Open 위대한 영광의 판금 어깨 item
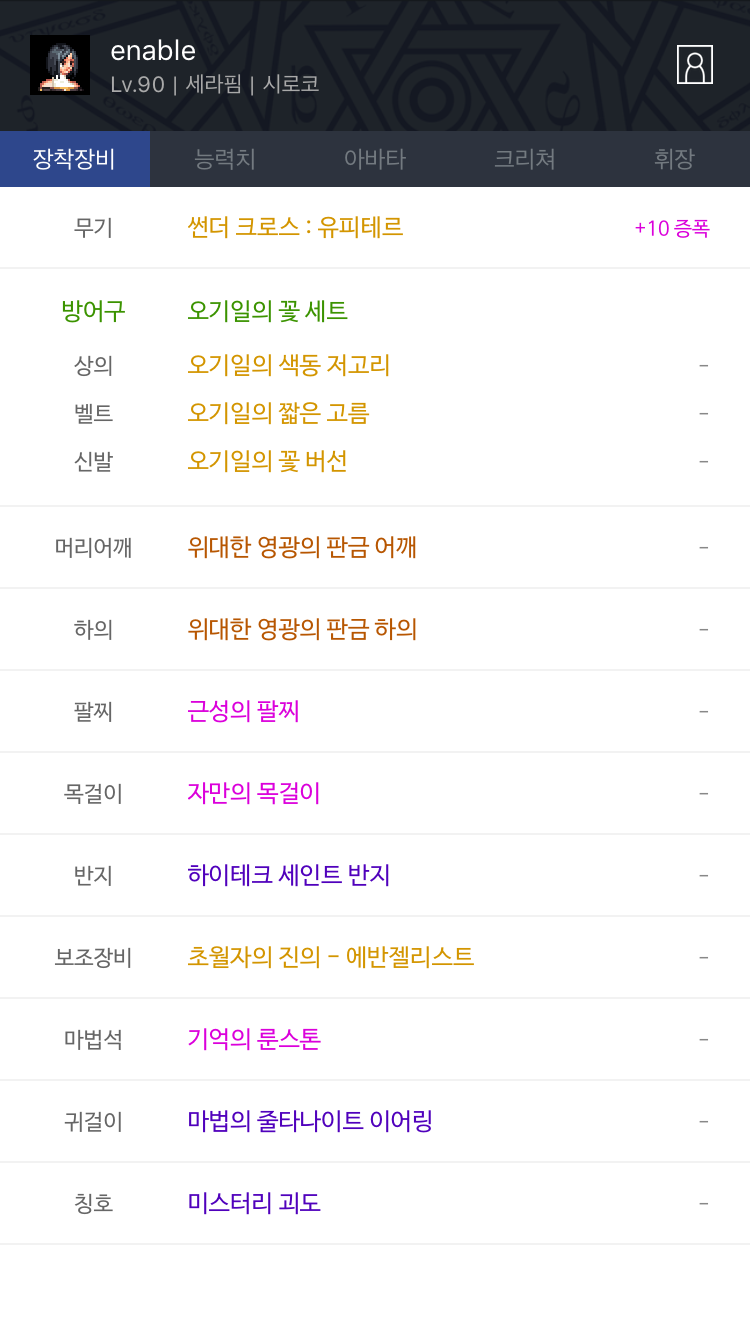The width and height of the screenshot is (750, 1334). click(375, 547)
